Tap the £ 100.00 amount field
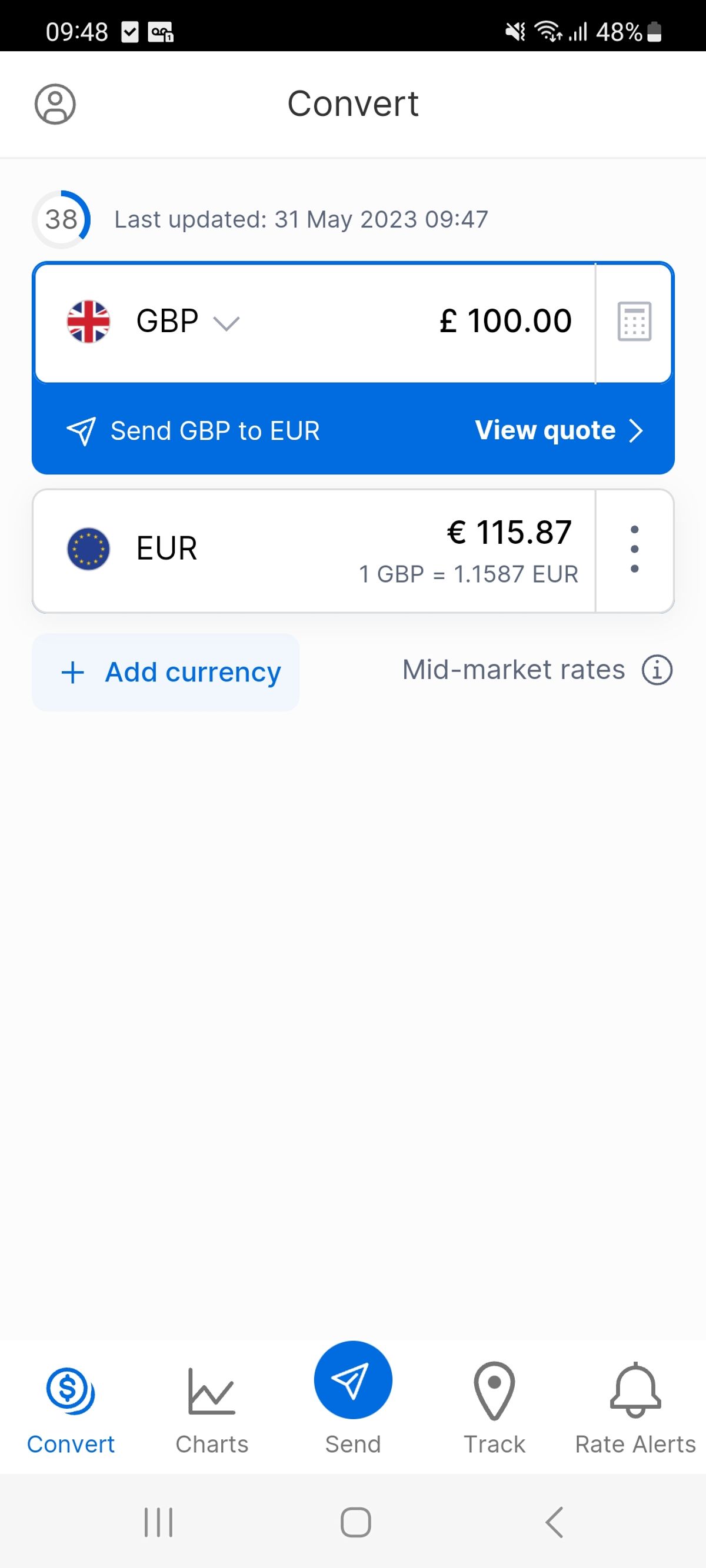This screenshot has height=1568, width=706. [506, 322]
